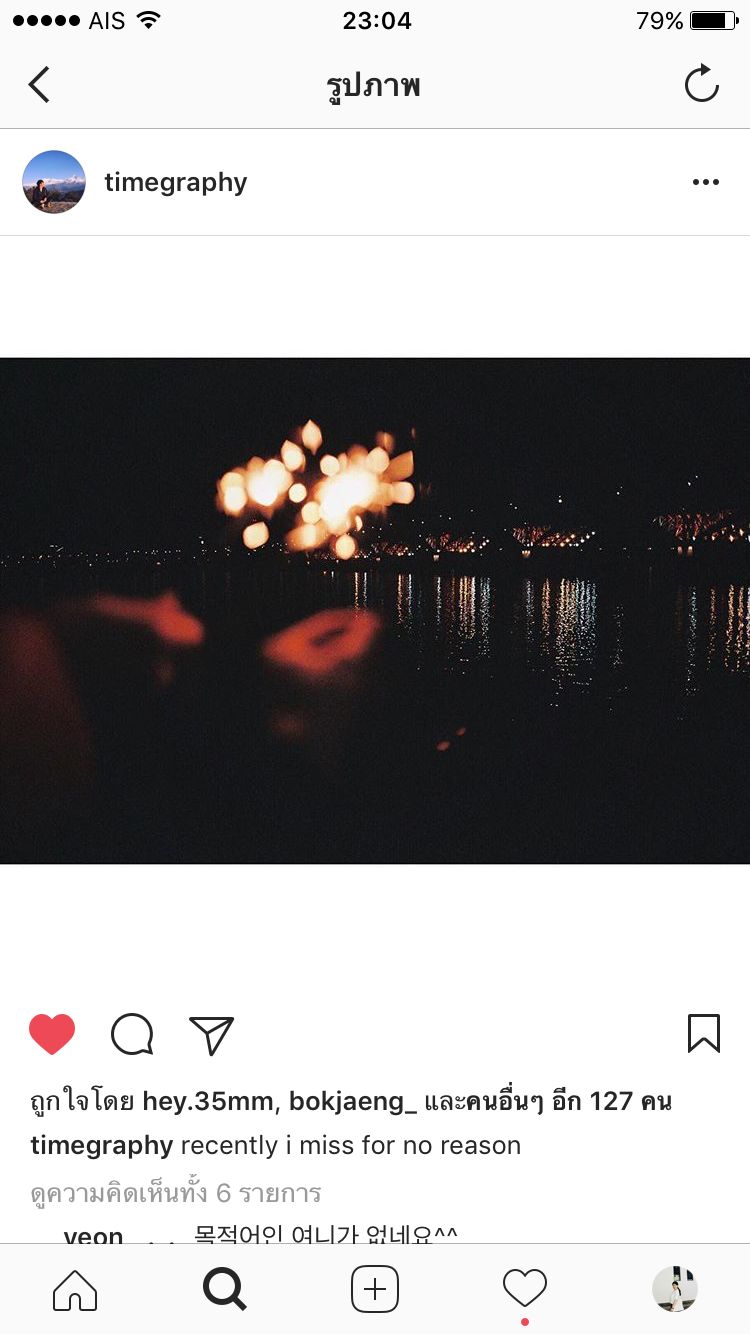Refresh the photo page
750x1334 pixels.
(x=701, y=84)
